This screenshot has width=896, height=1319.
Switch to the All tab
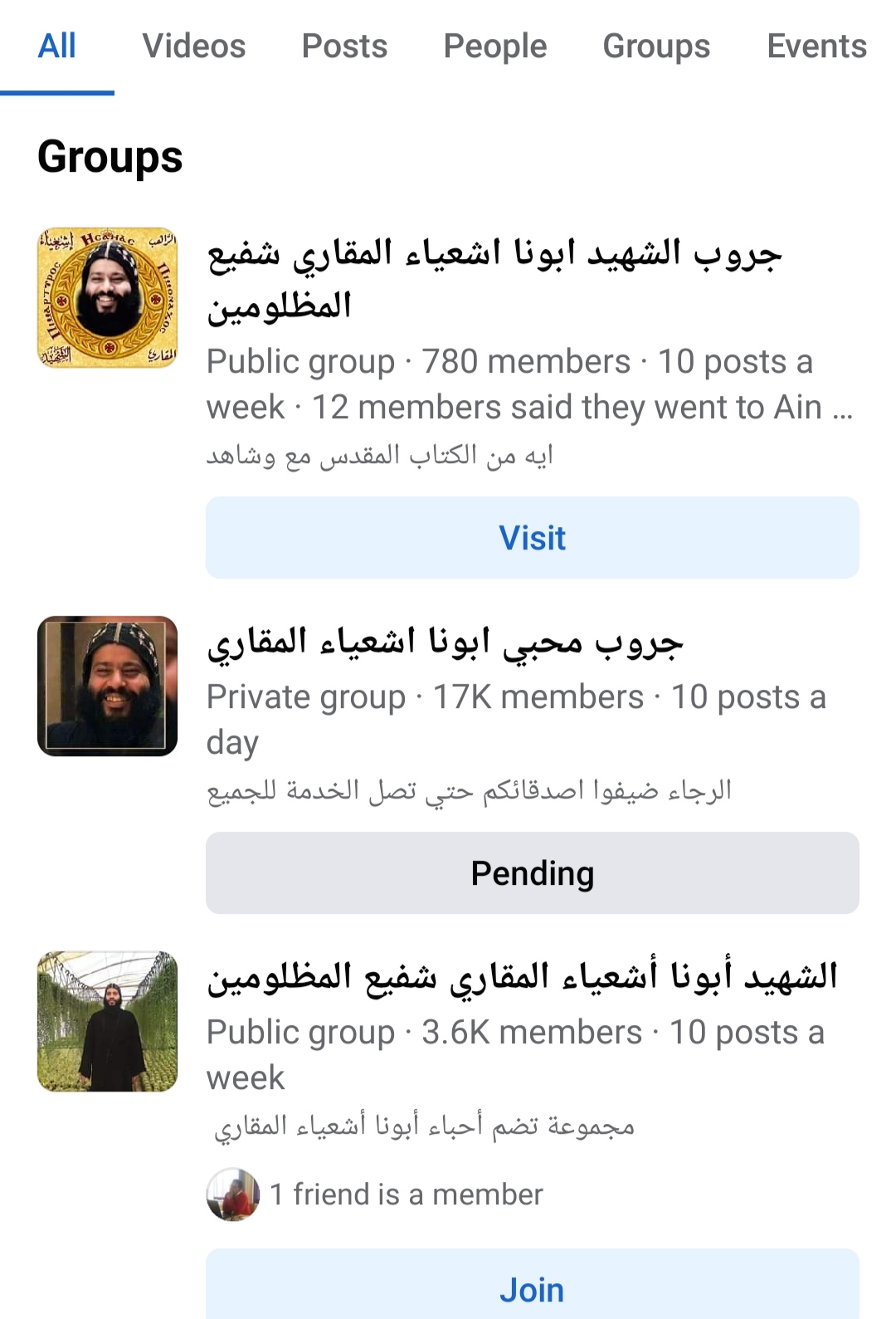coord(56,46)
